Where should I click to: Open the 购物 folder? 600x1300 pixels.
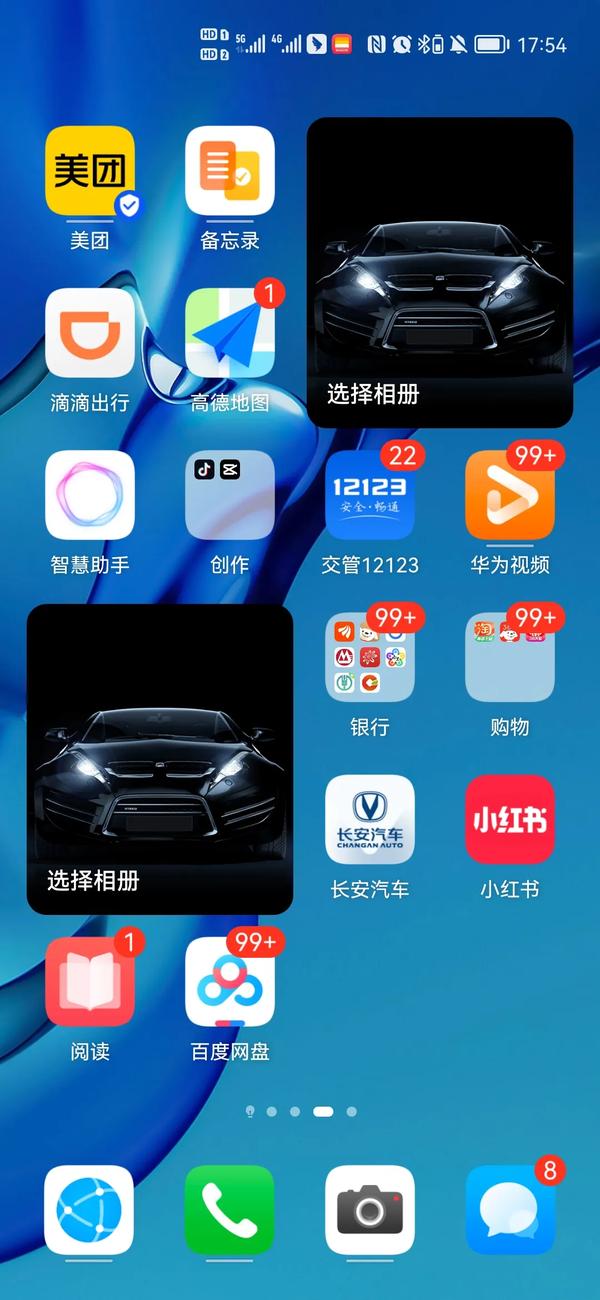[510, 657]
